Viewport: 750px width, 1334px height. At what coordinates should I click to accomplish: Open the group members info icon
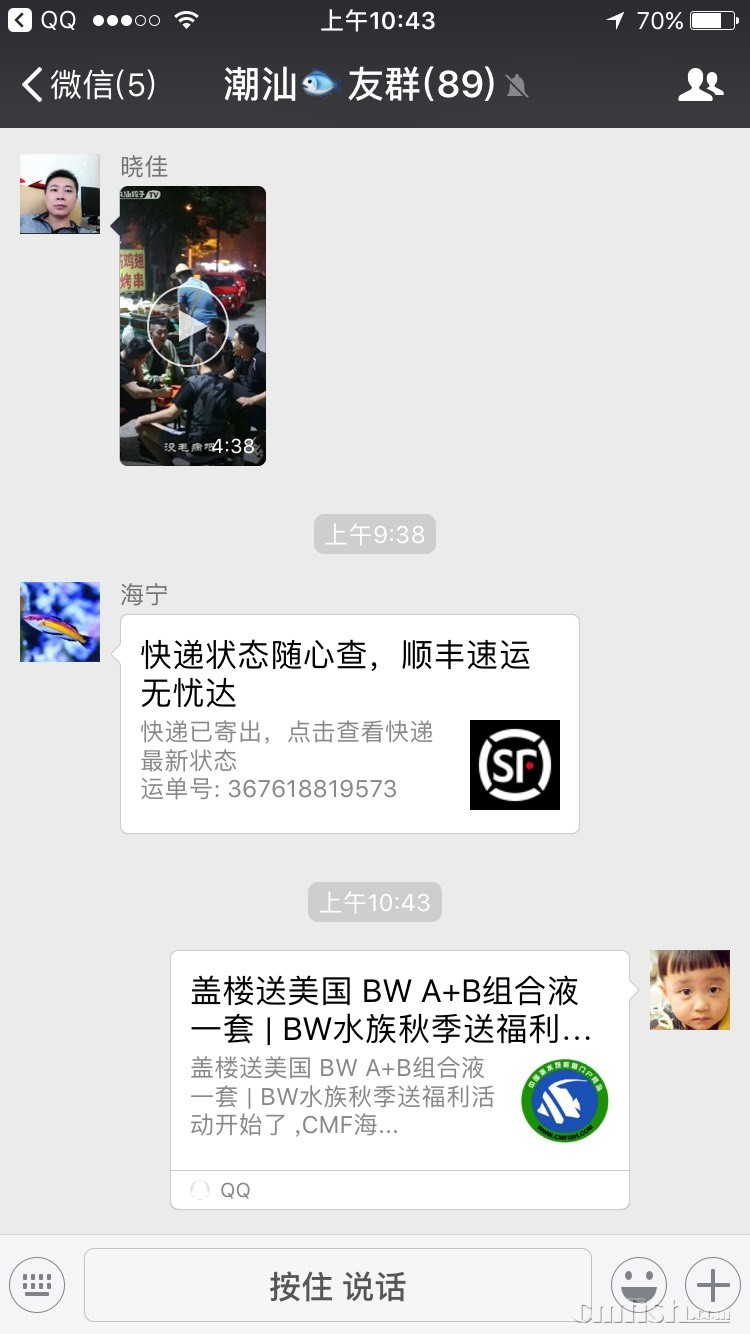point(700,85)
